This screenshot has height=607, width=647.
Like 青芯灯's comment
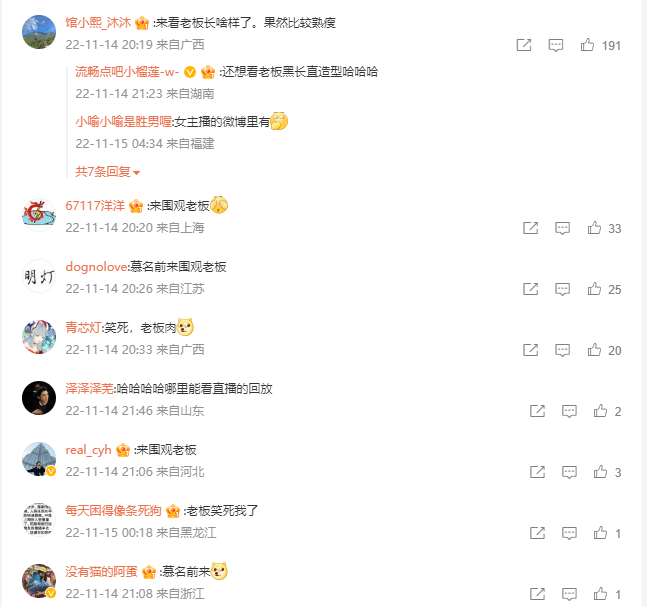pyautogui.click(x=594, y=350)
